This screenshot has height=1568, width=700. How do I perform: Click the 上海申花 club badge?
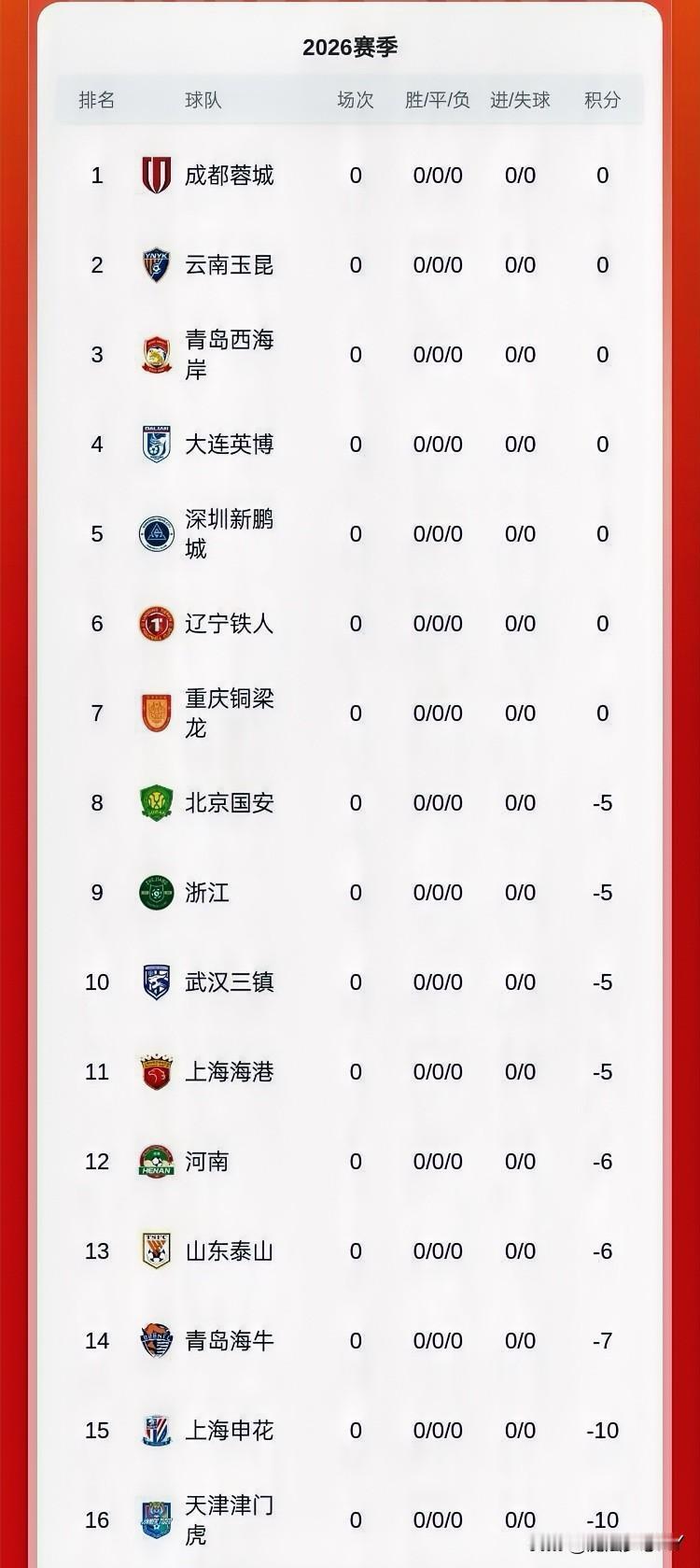click(x=155, y=1430)
